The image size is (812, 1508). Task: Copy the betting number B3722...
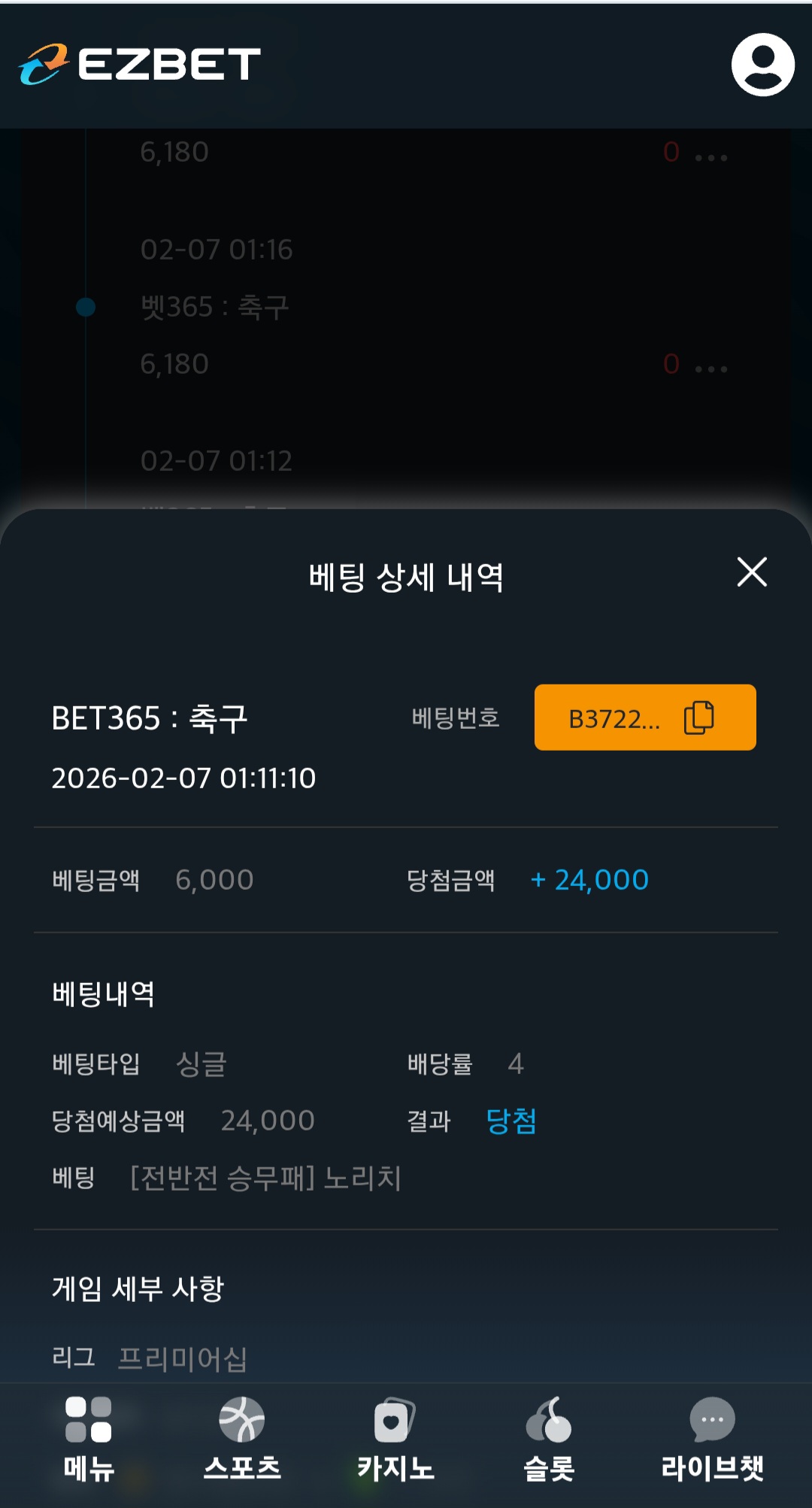click(698, 718)
